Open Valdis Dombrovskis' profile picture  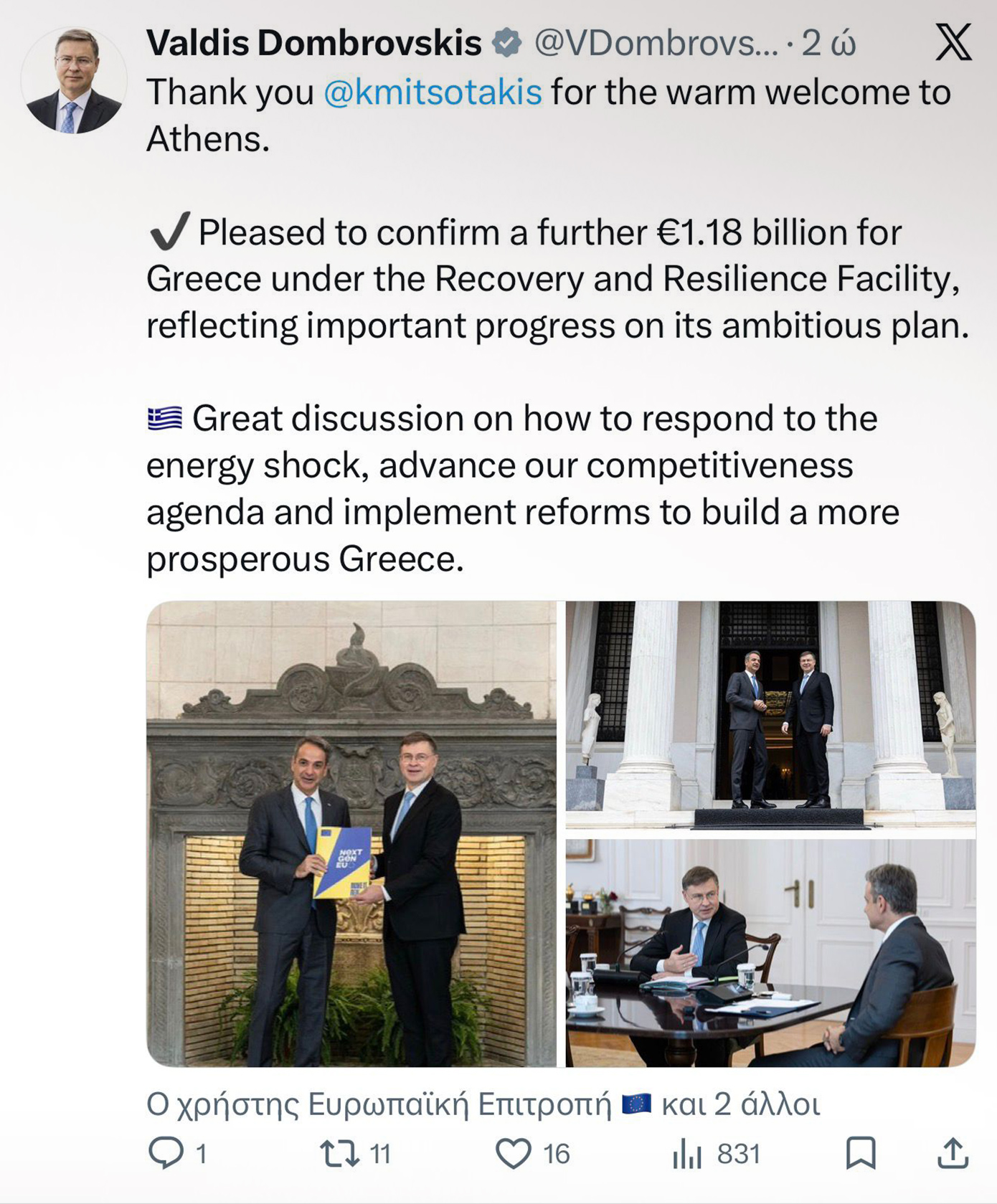pos(74,81)
